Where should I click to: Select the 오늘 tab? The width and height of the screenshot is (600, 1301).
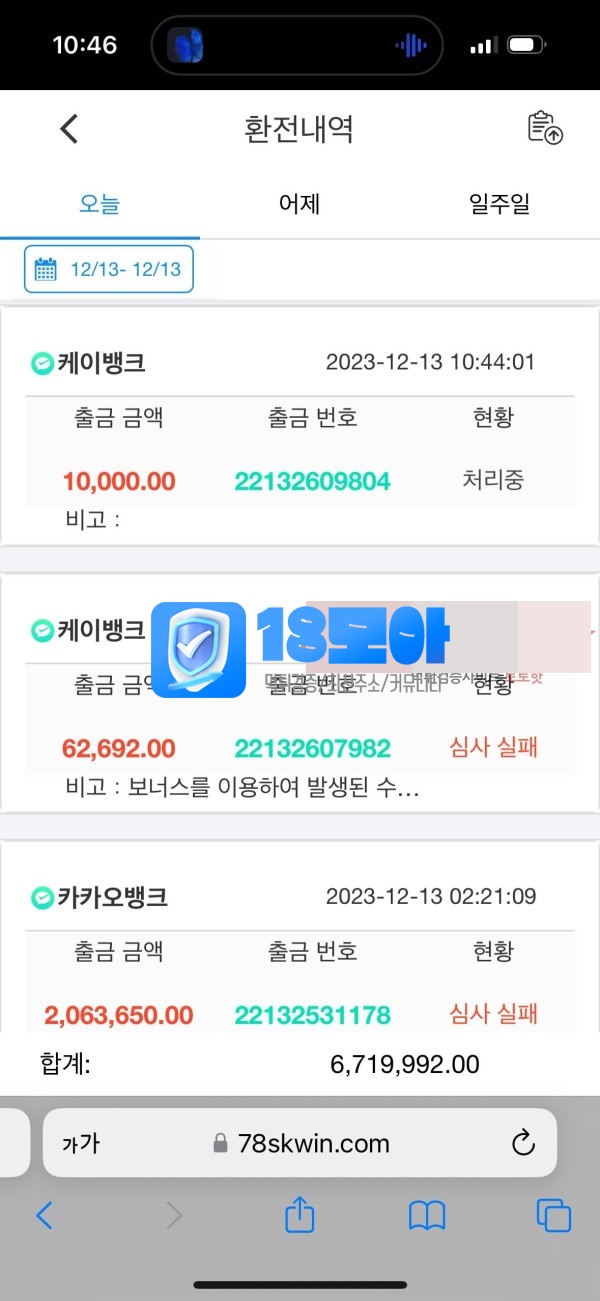click(x=99, y=205)
